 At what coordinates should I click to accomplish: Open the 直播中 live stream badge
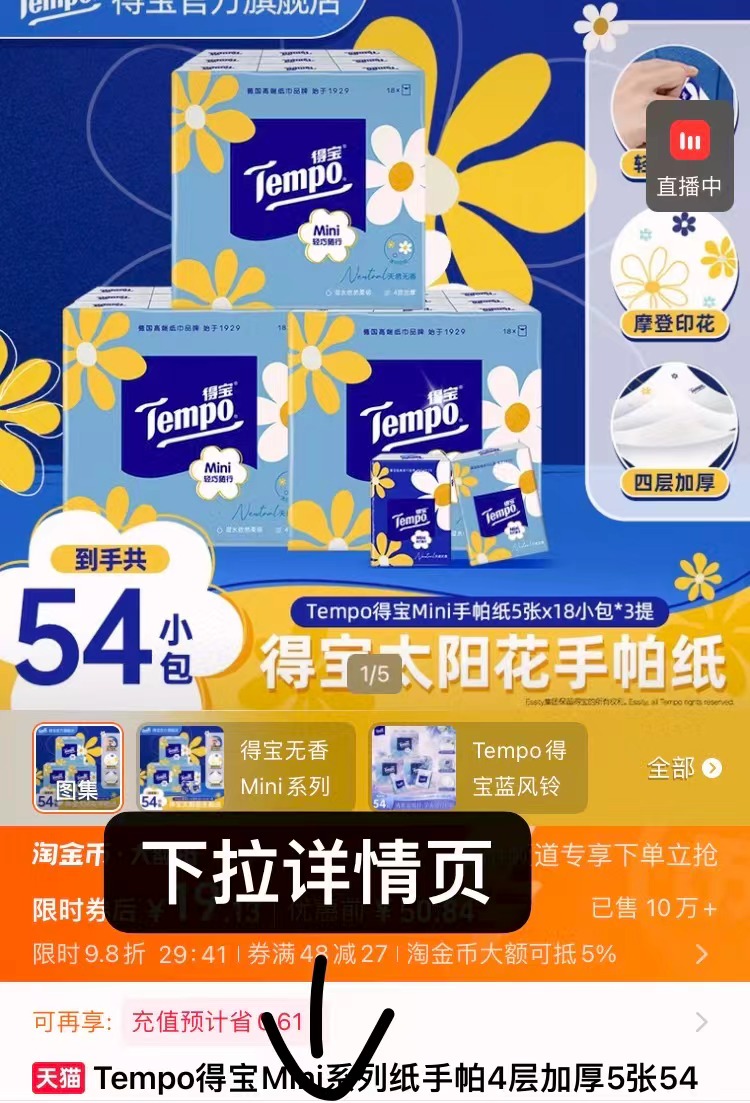pyautogui.click(x=689, y=156)
